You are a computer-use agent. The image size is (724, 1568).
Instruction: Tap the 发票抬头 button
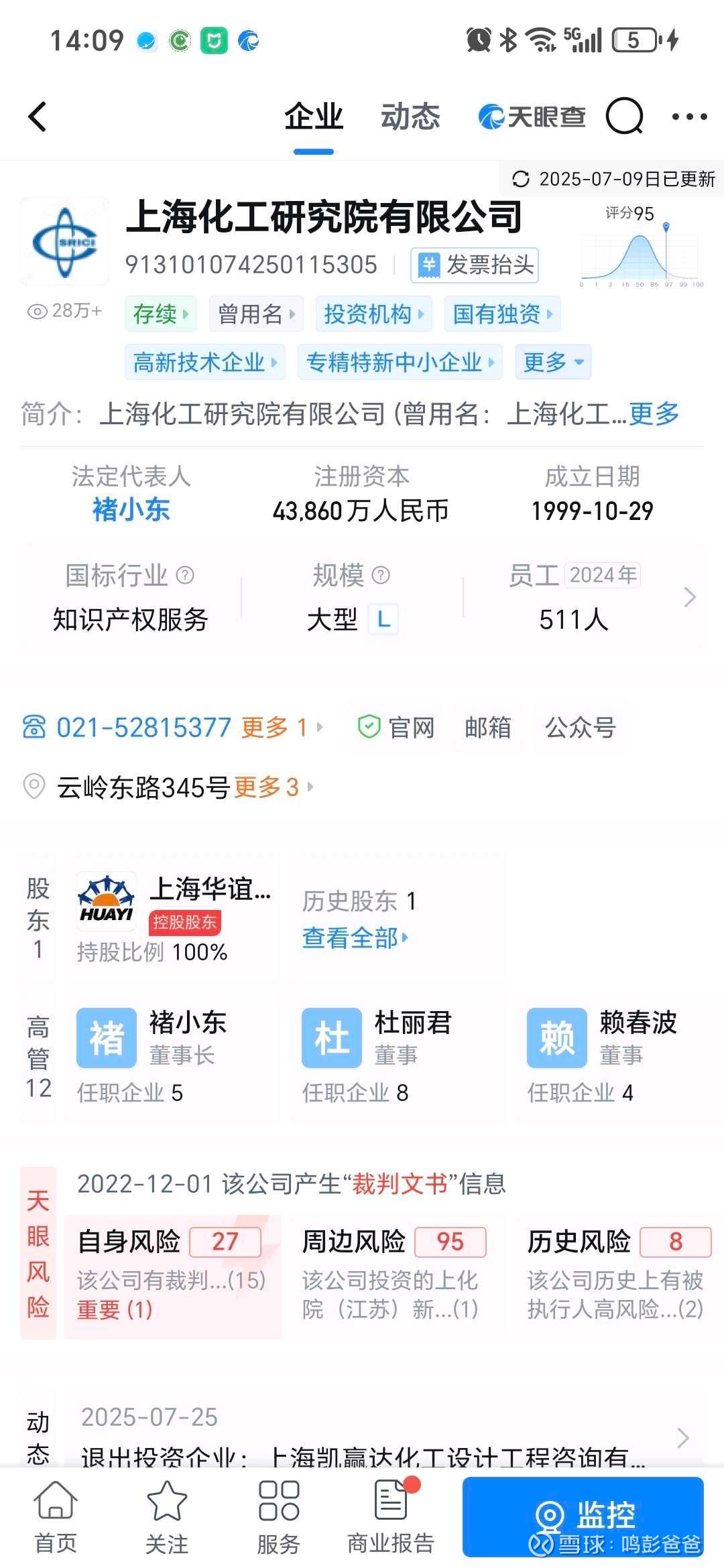tap(475, 265)
